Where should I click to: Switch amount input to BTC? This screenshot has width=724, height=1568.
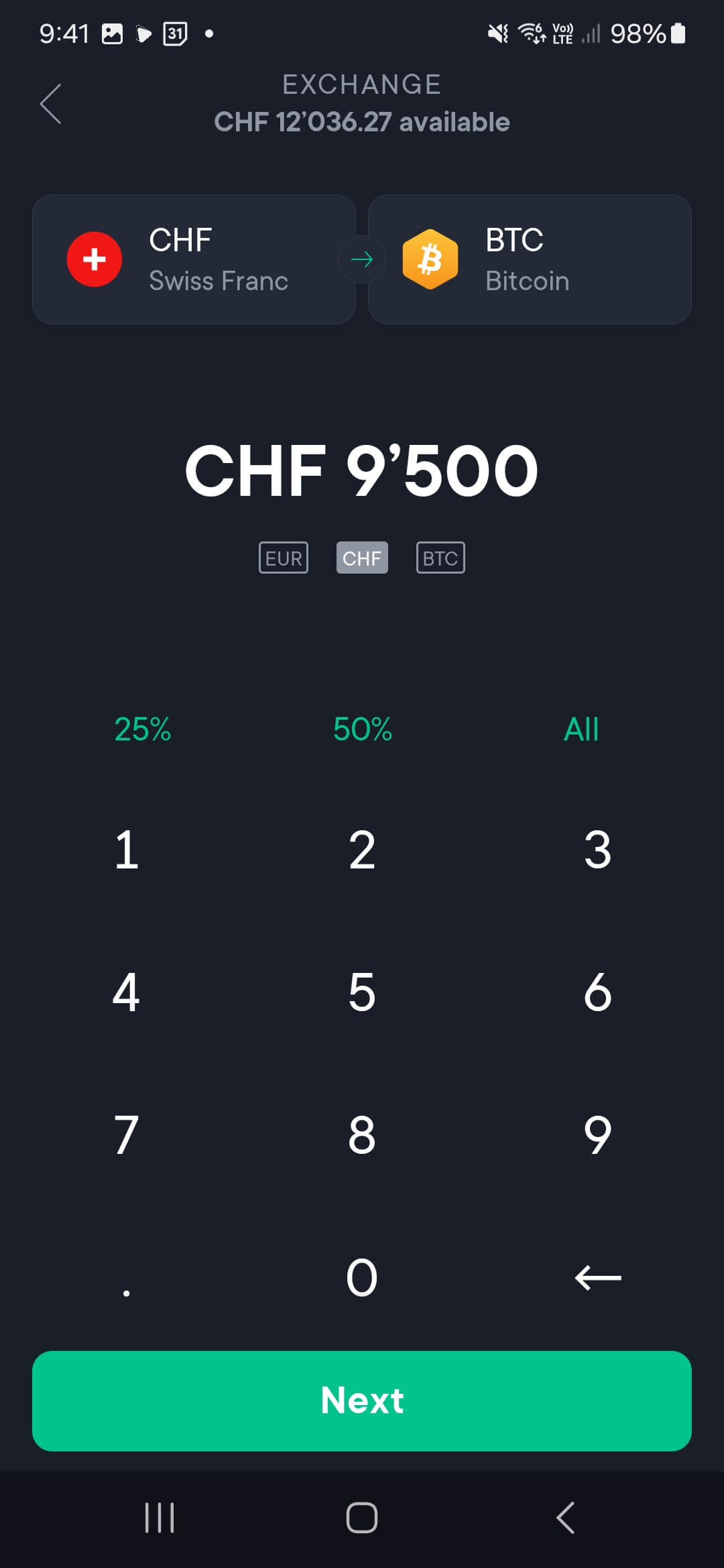click(x=440, y=558)
